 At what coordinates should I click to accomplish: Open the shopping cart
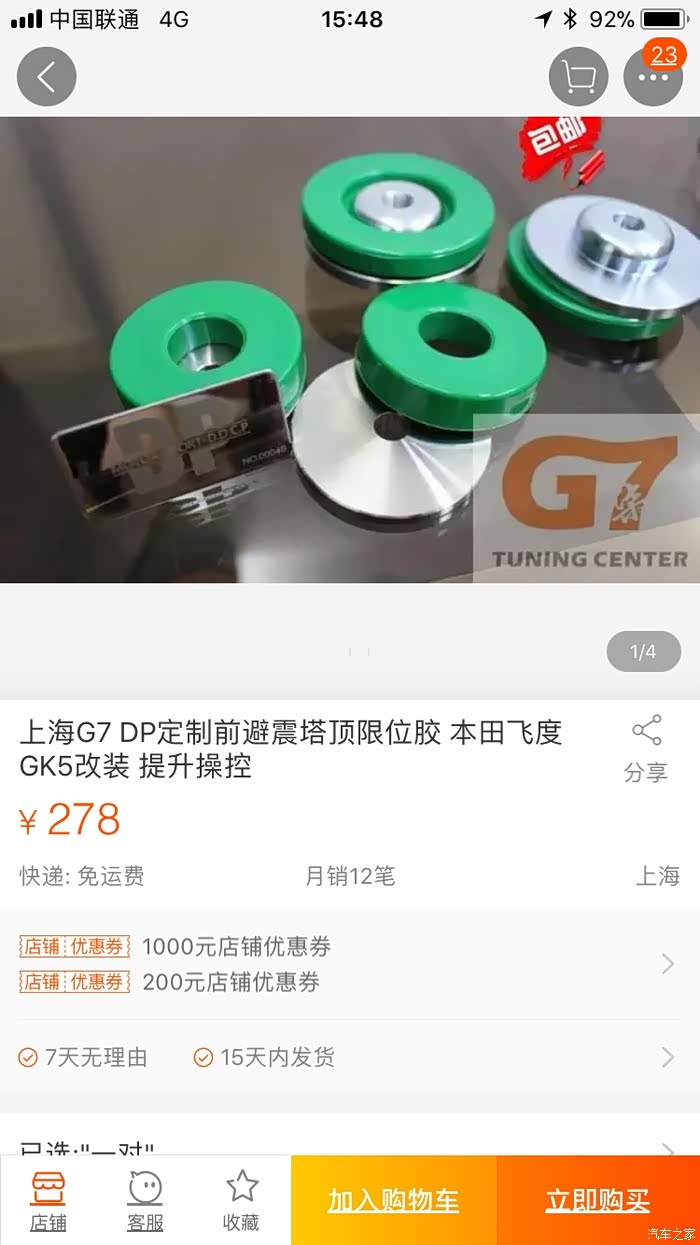click(x=578, y=77)
